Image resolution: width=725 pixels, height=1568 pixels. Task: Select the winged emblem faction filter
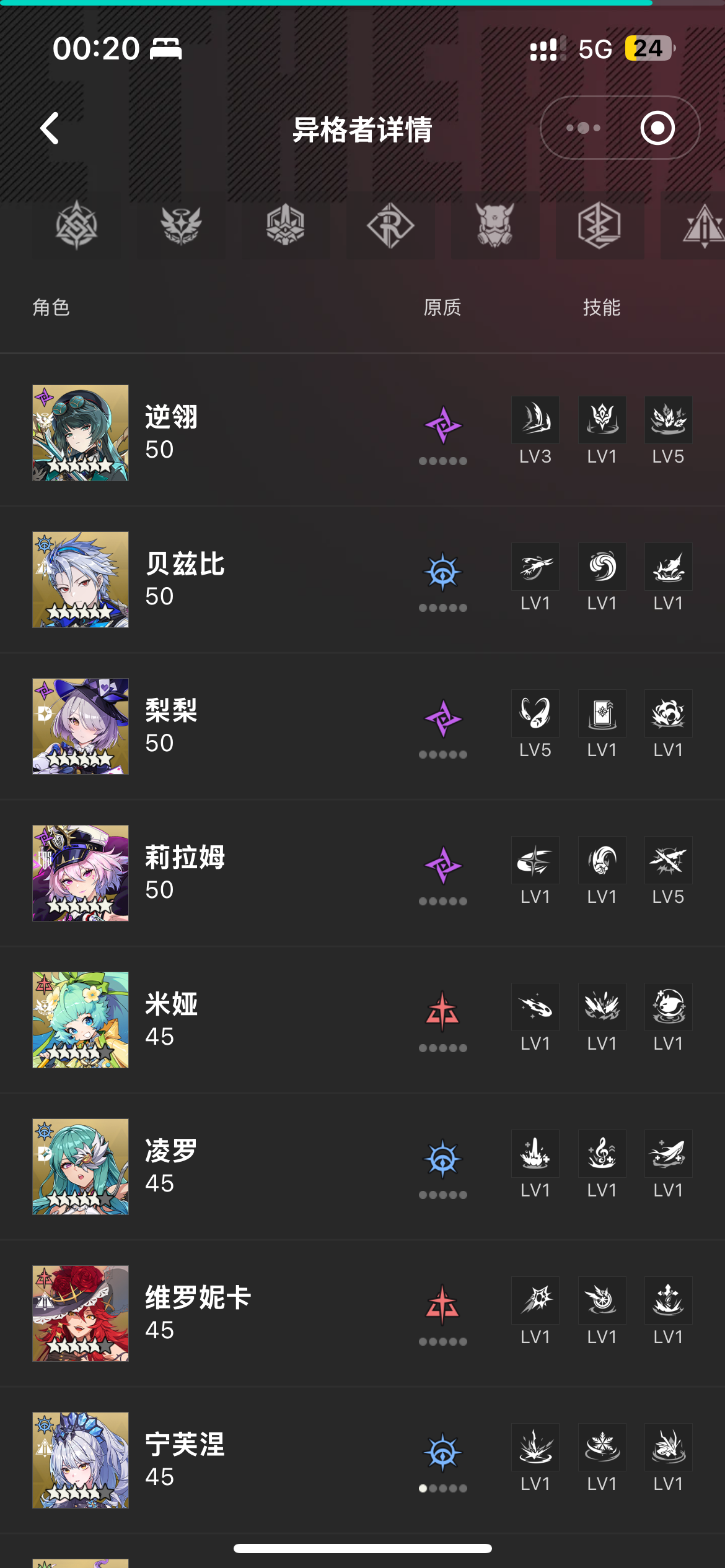tap(182, 227)
